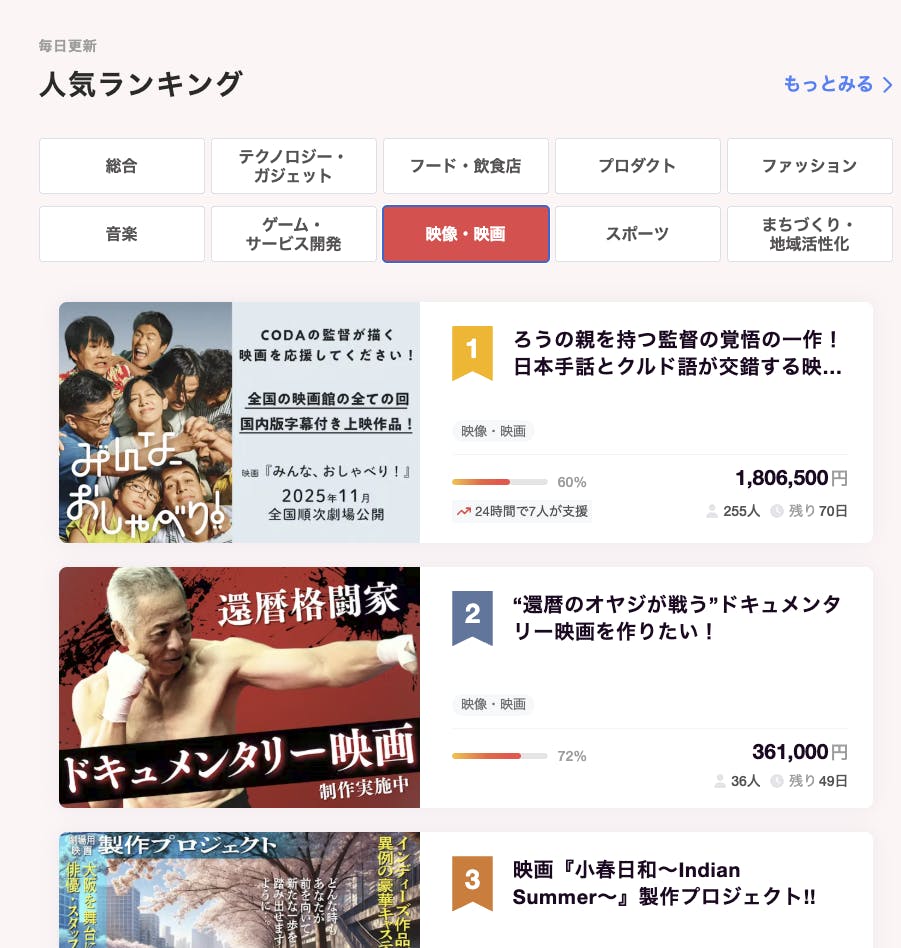Select the ファッション category

pos(809,166)
